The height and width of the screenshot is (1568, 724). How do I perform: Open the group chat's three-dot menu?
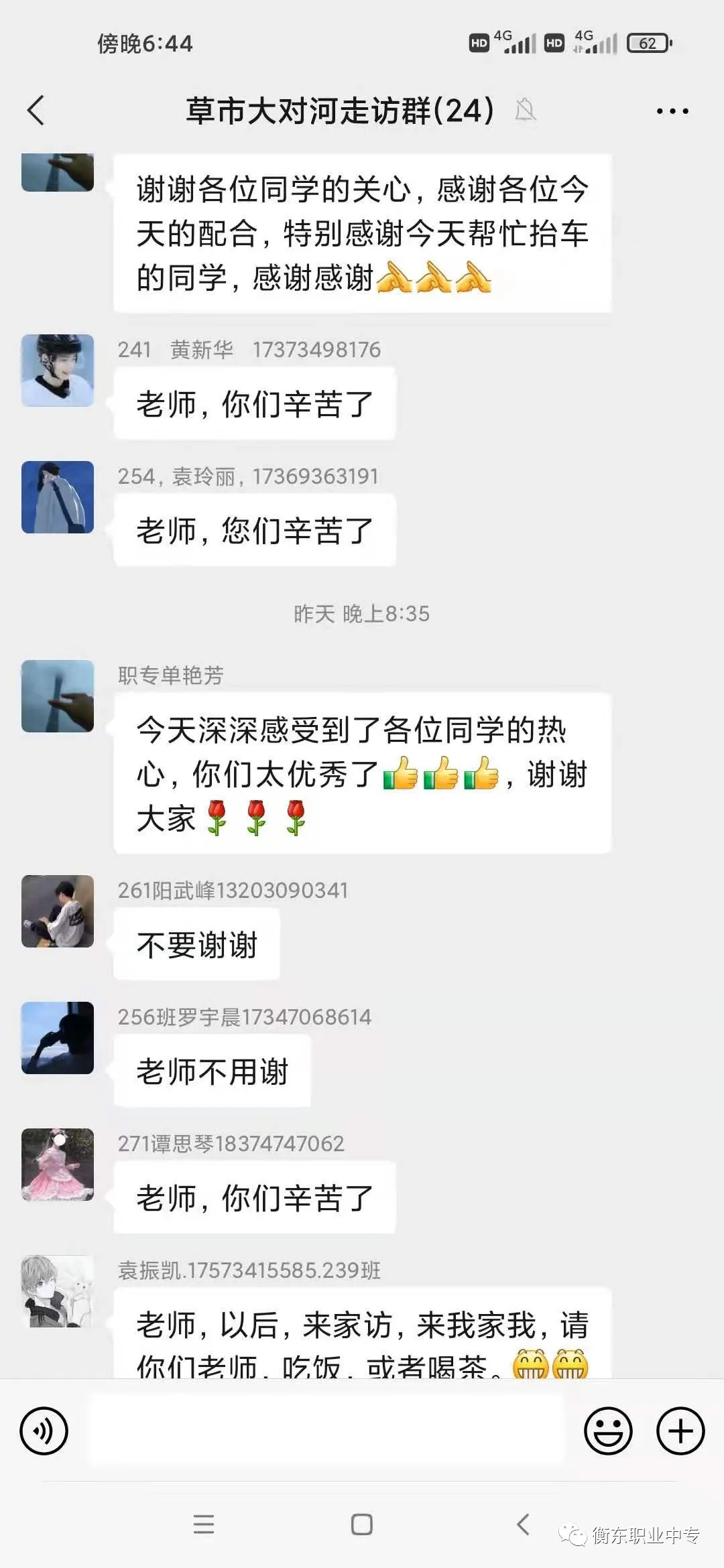(672, 111)
